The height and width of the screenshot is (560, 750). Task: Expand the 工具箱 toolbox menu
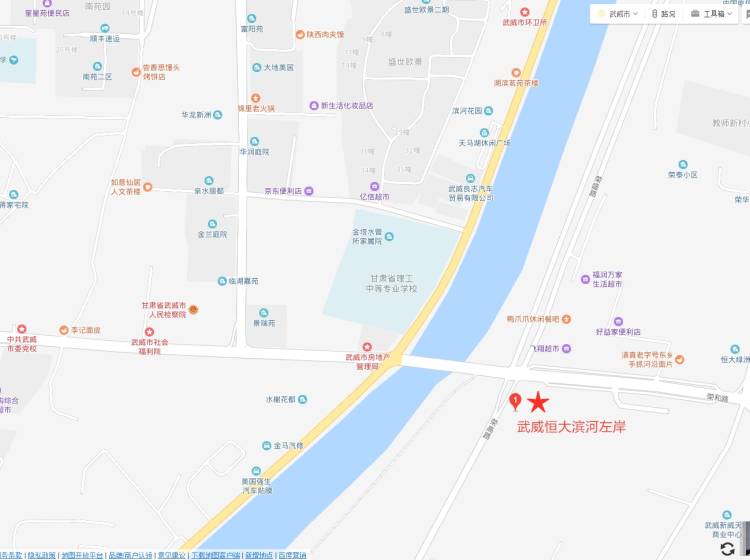[x=713, y=14]
